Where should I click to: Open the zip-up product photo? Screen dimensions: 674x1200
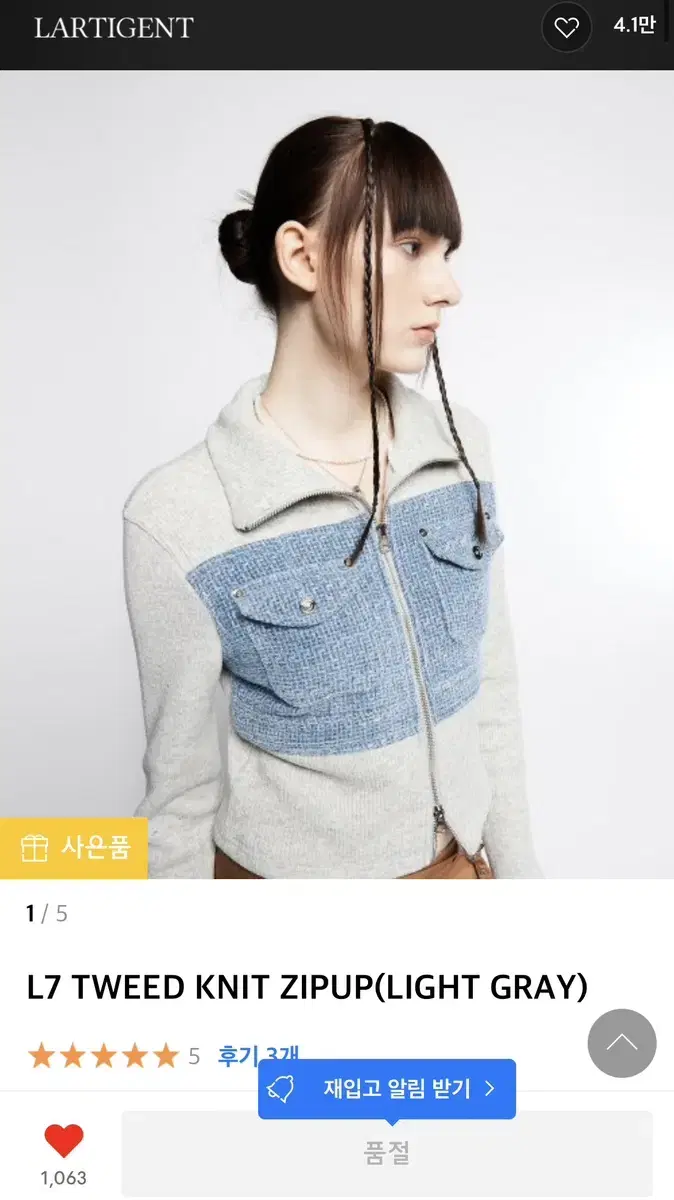(337, 474)
